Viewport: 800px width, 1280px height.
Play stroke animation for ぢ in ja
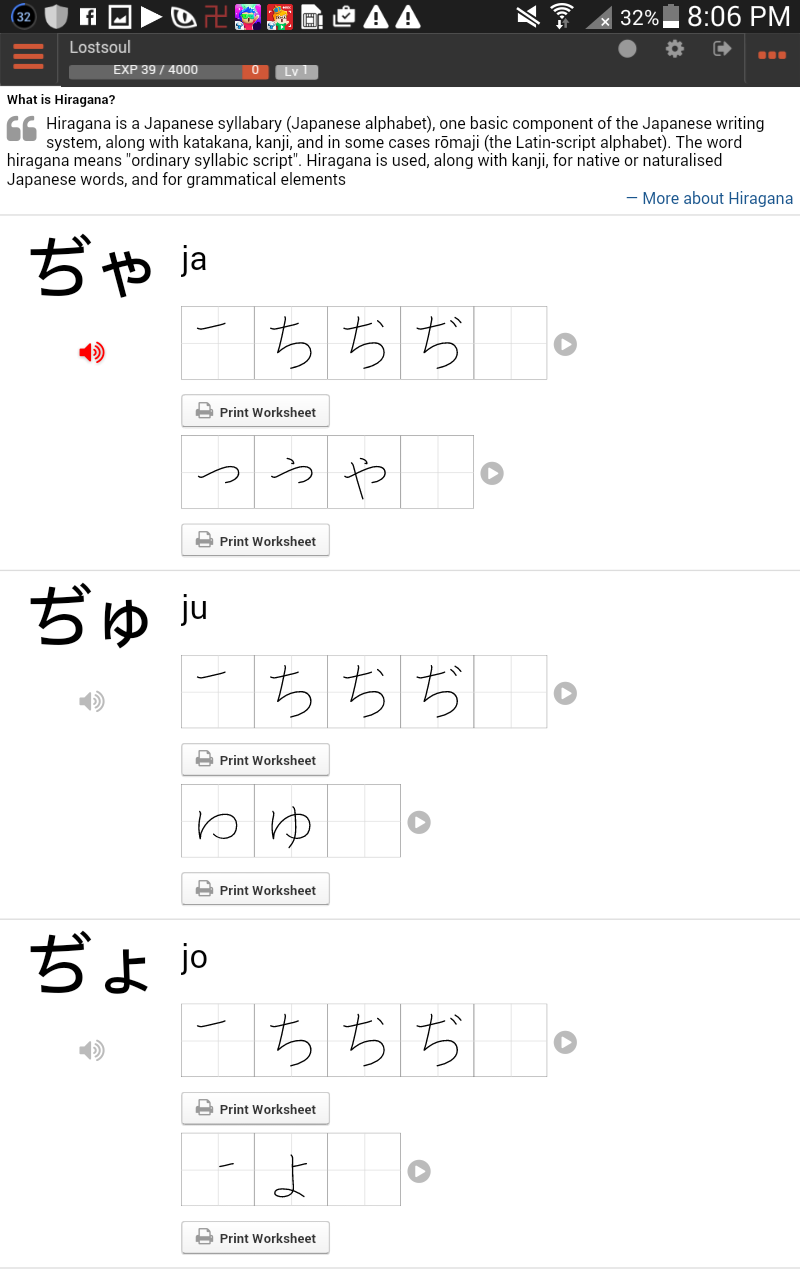click(x=565, y=344)
